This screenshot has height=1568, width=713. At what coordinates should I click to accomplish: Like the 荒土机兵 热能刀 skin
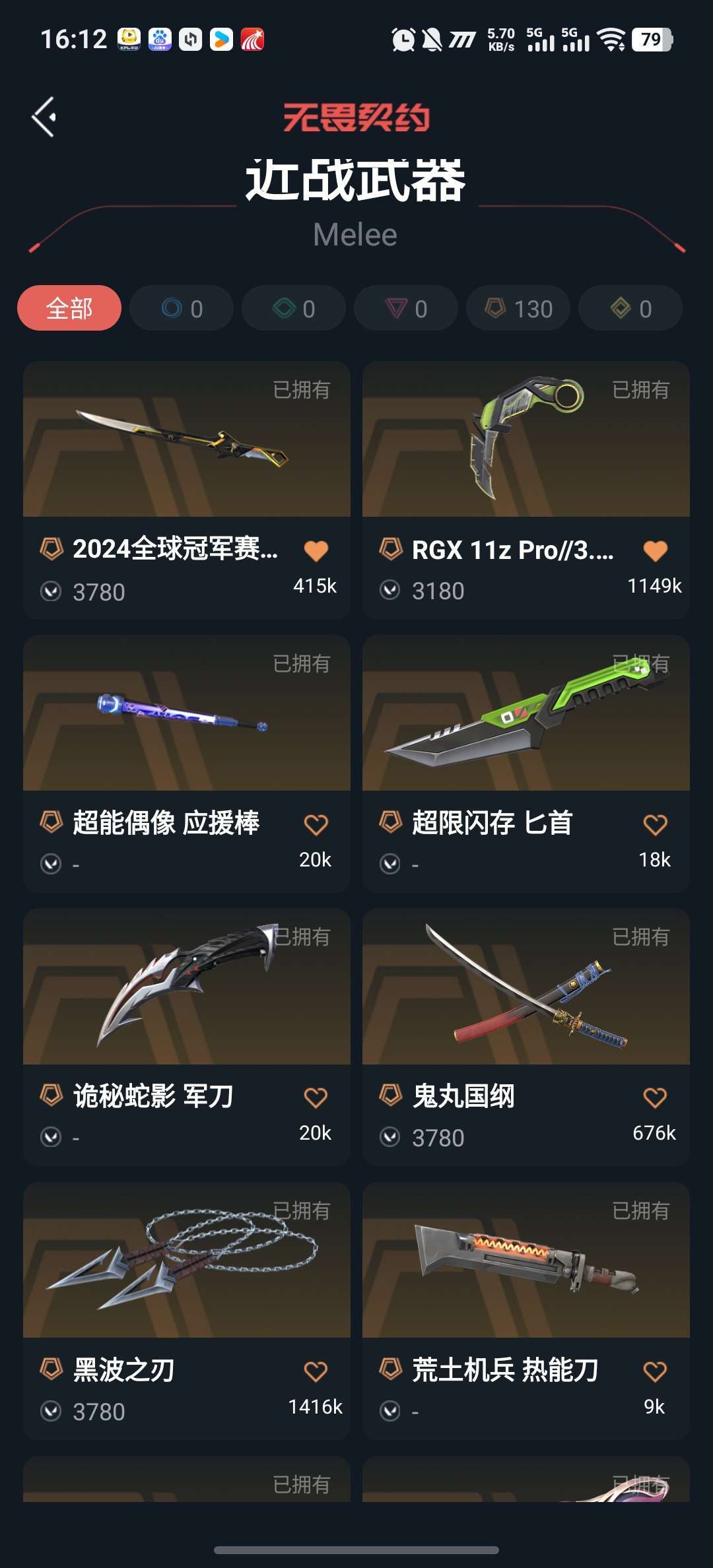[655, 1371]
